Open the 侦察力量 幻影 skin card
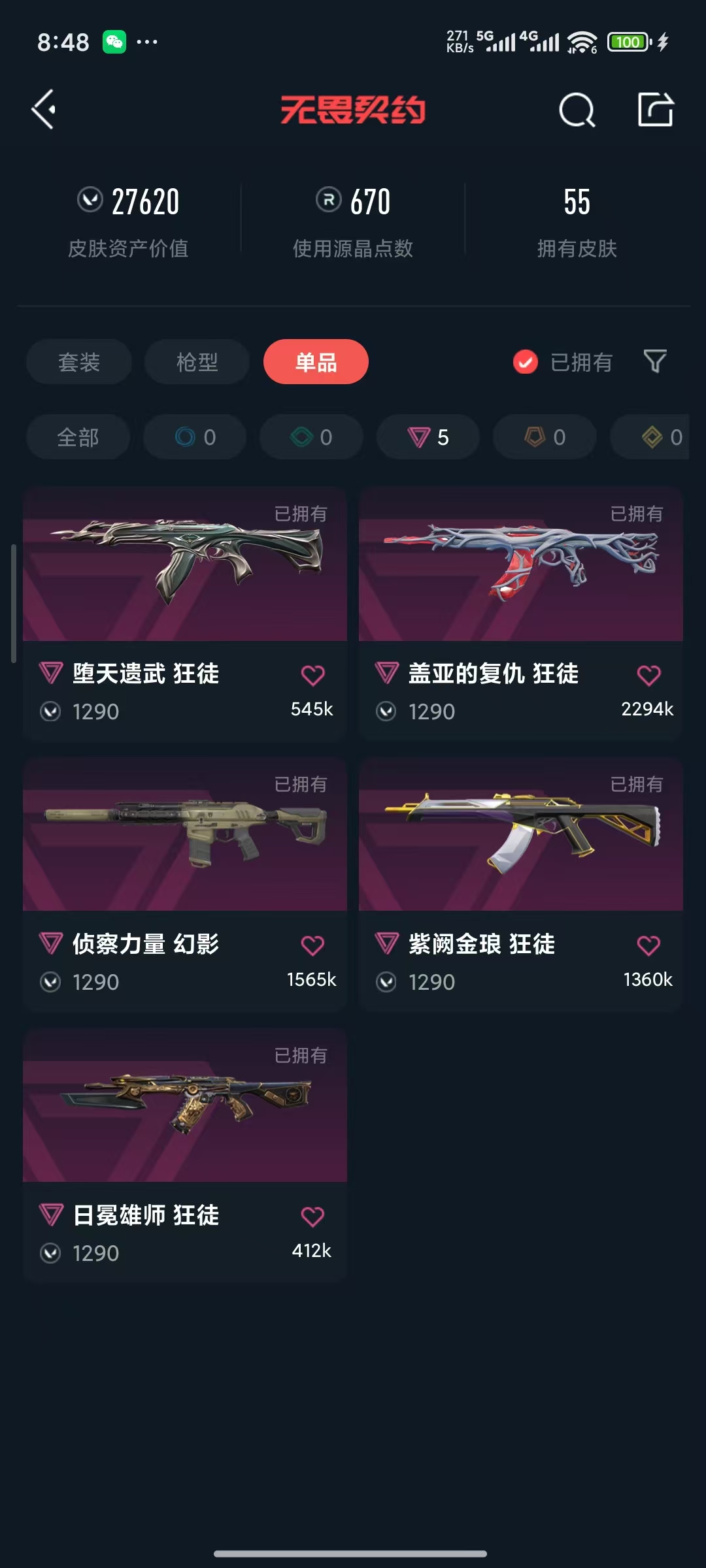 point(185,885)
